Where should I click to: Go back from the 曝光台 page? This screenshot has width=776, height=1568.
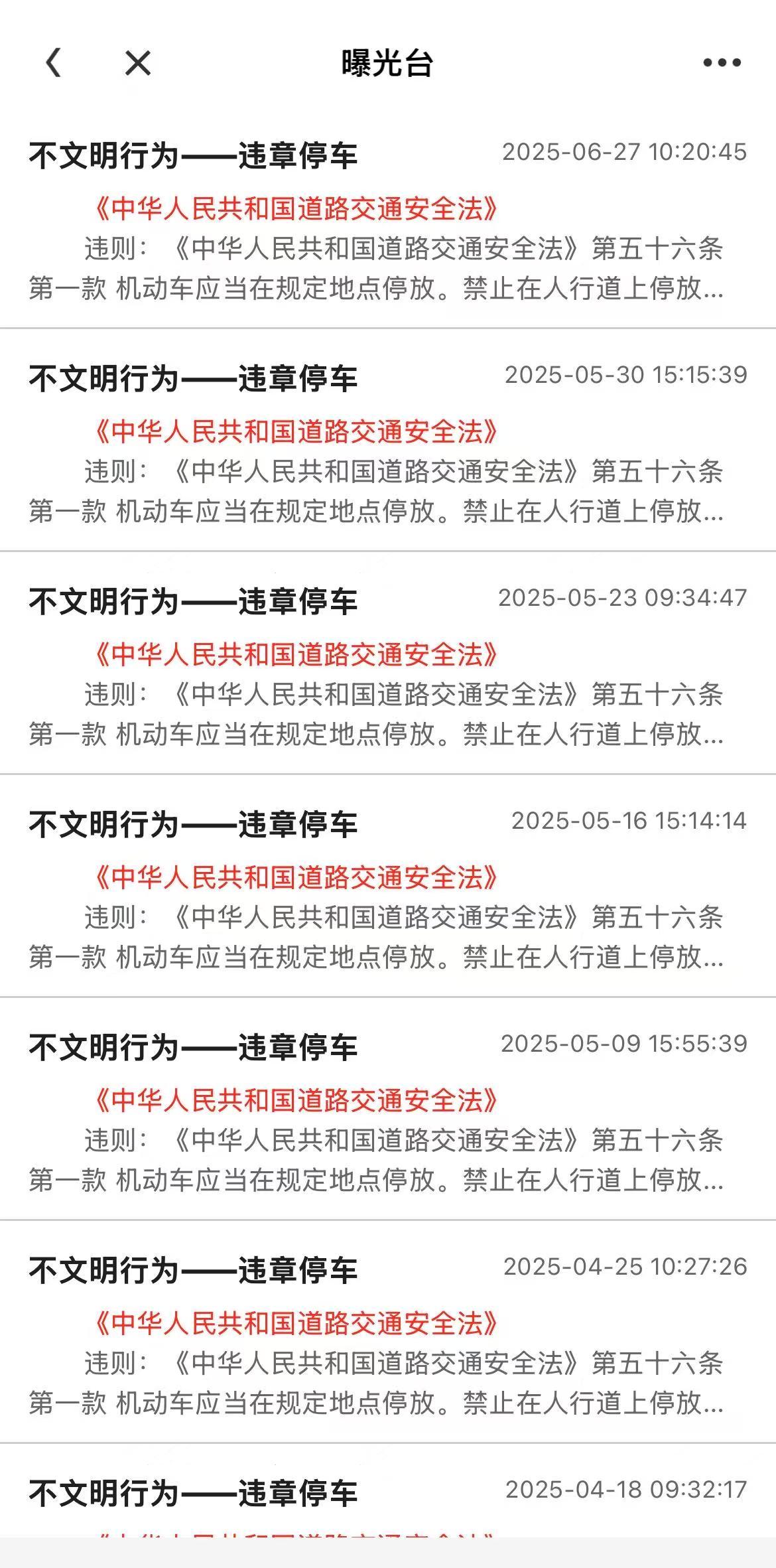tap(54, 63)
